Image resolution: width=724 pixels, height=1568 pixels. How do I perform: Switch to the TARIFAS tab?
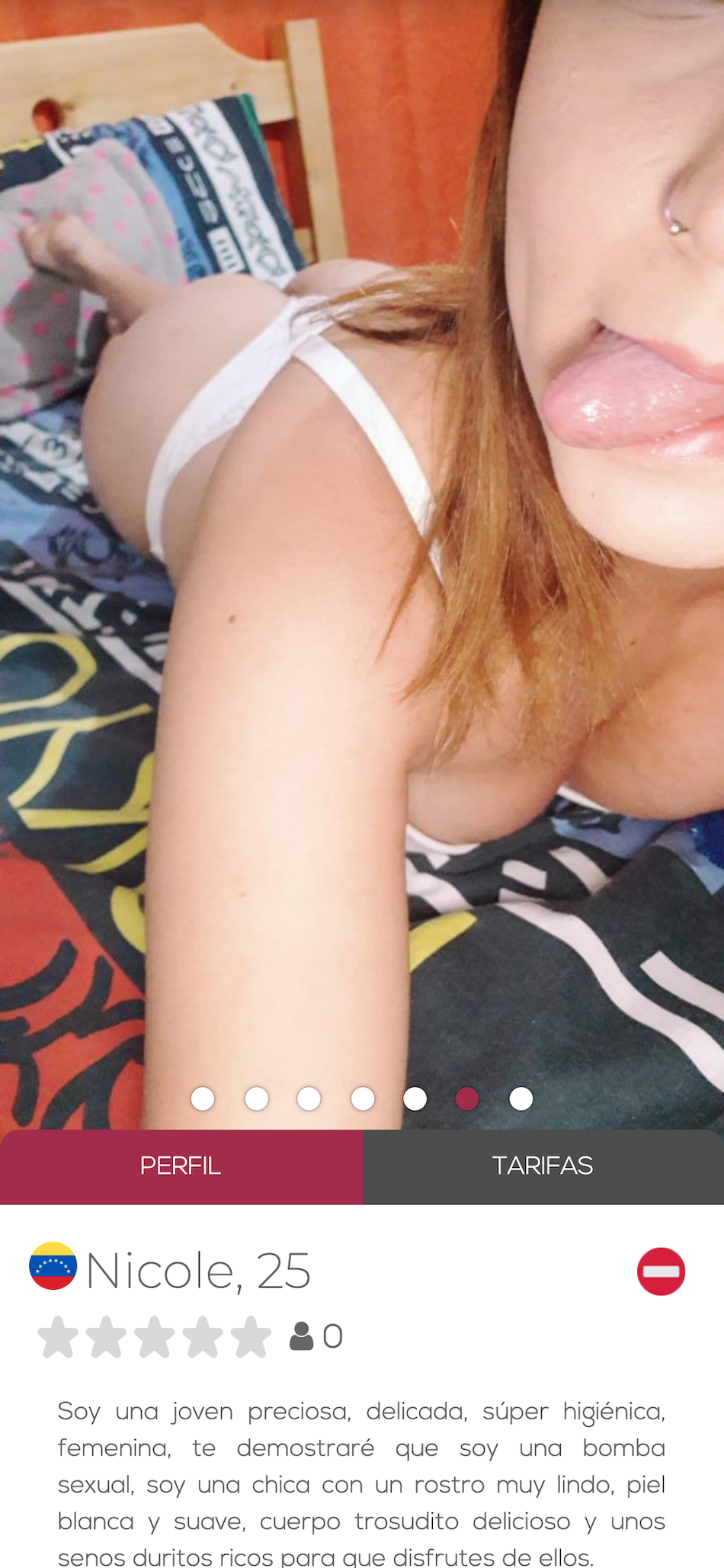click(543, 1166)
